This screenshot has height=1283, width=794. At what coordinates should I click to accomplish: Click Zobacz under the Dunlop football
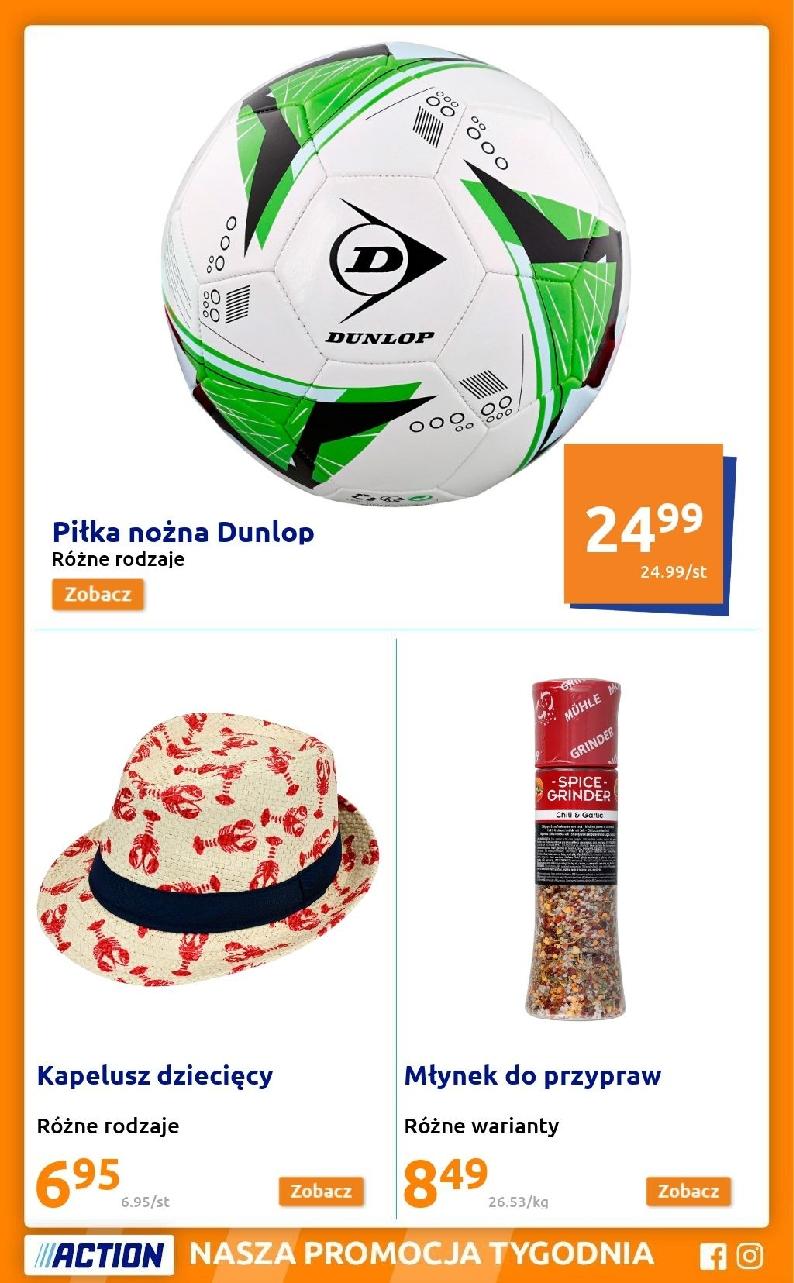point(97,594)
